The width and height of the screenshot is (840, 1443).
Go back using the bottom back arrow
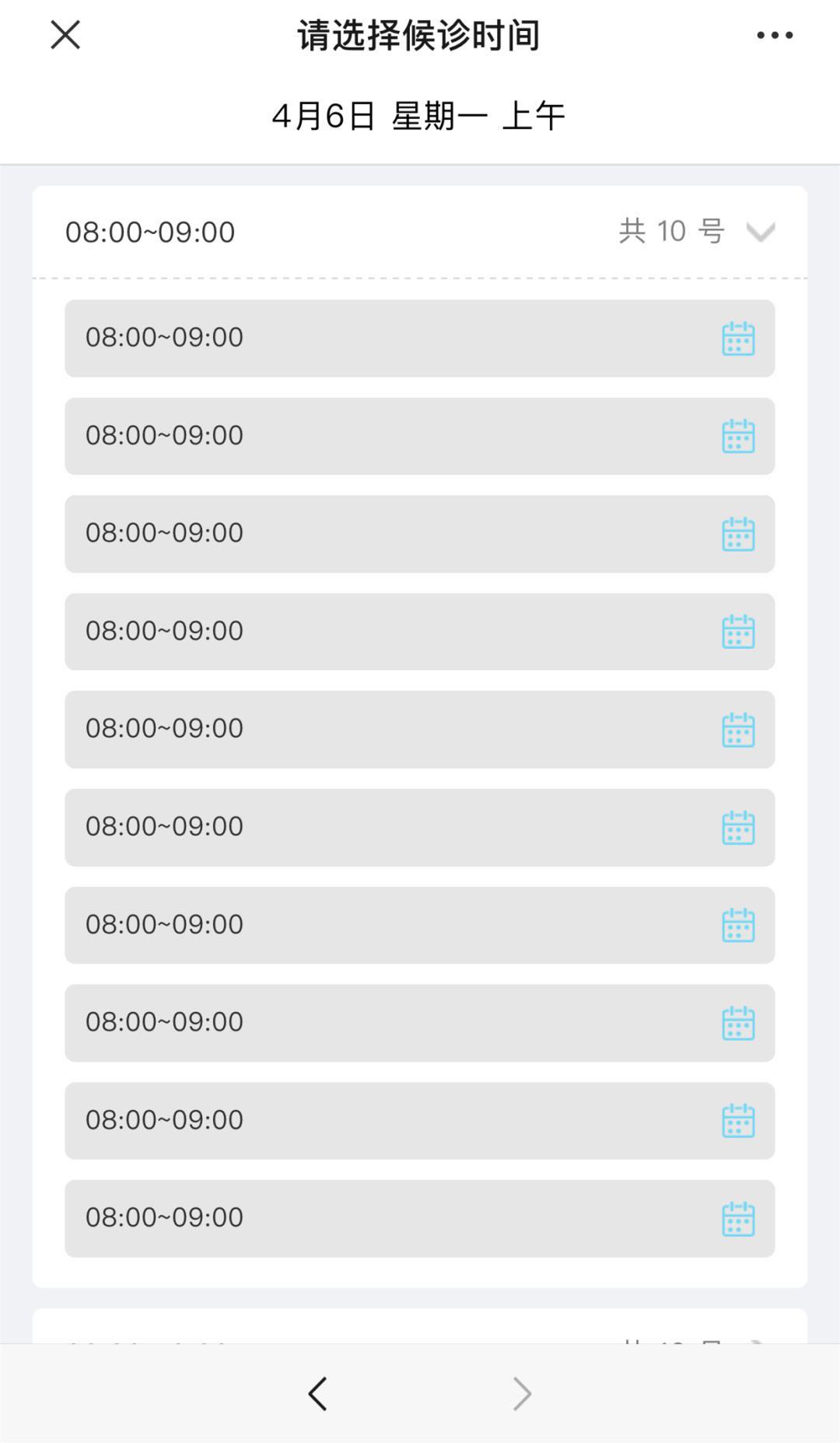(x=317, y=1393)
